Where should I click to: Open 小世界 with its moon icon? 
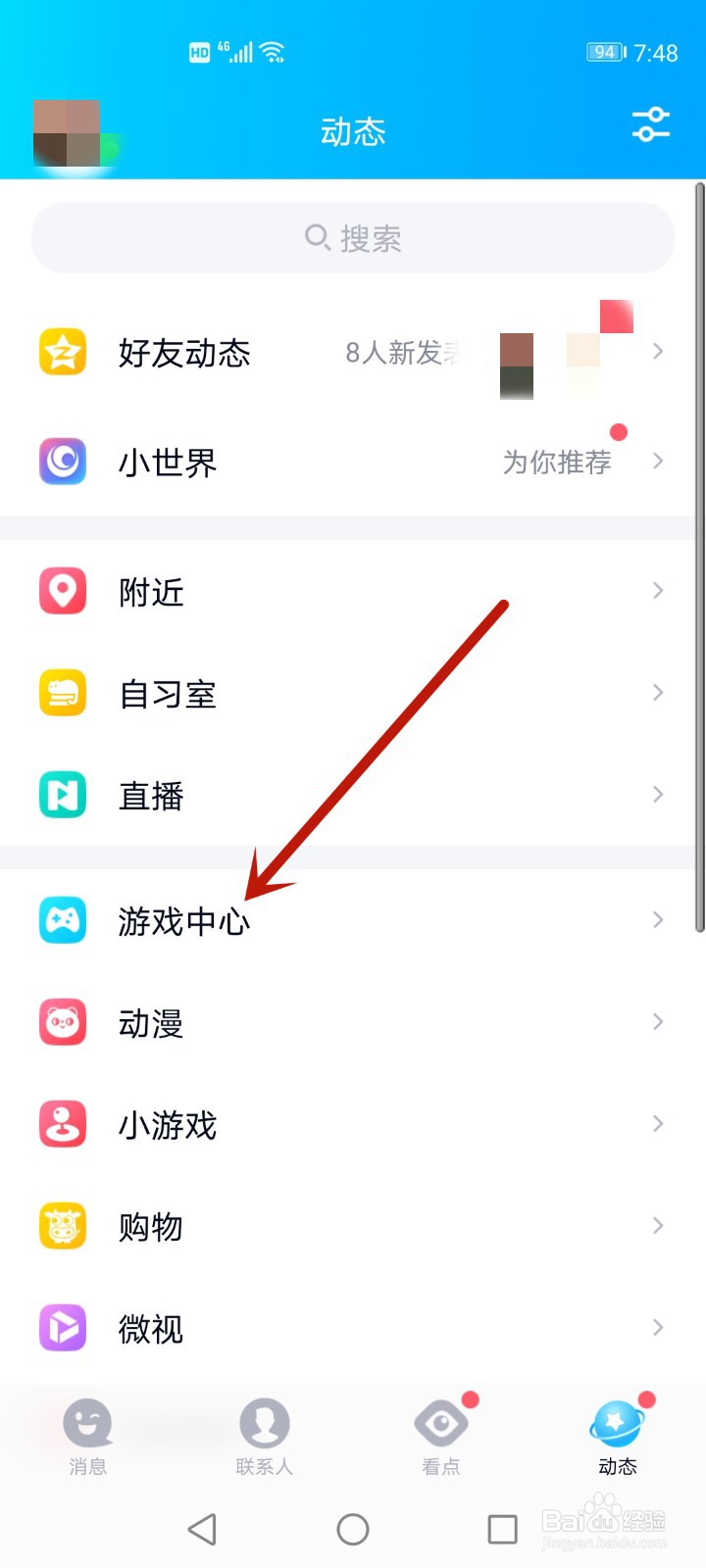[62, 462]
